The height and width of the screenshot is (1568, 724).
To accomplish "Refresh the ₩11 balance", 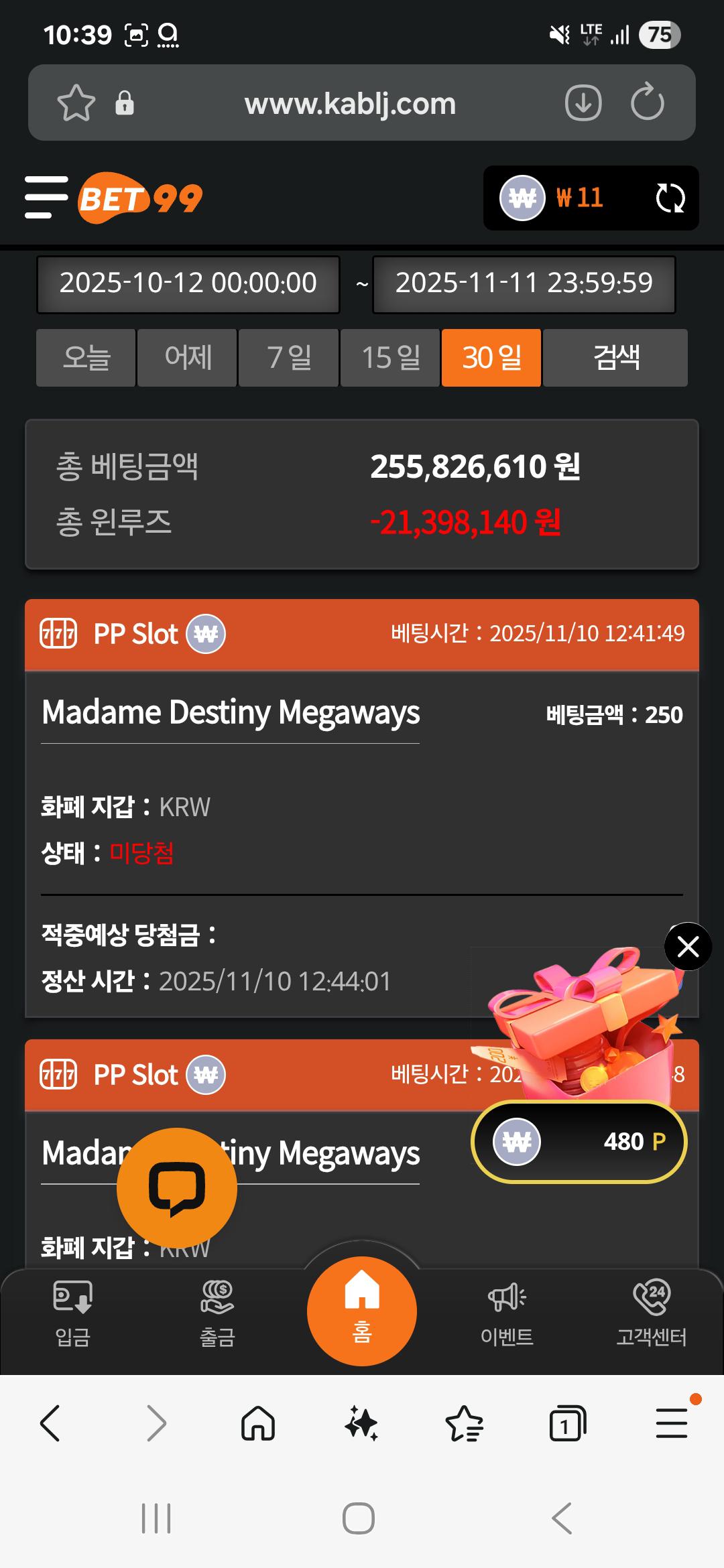I will 670,198.
